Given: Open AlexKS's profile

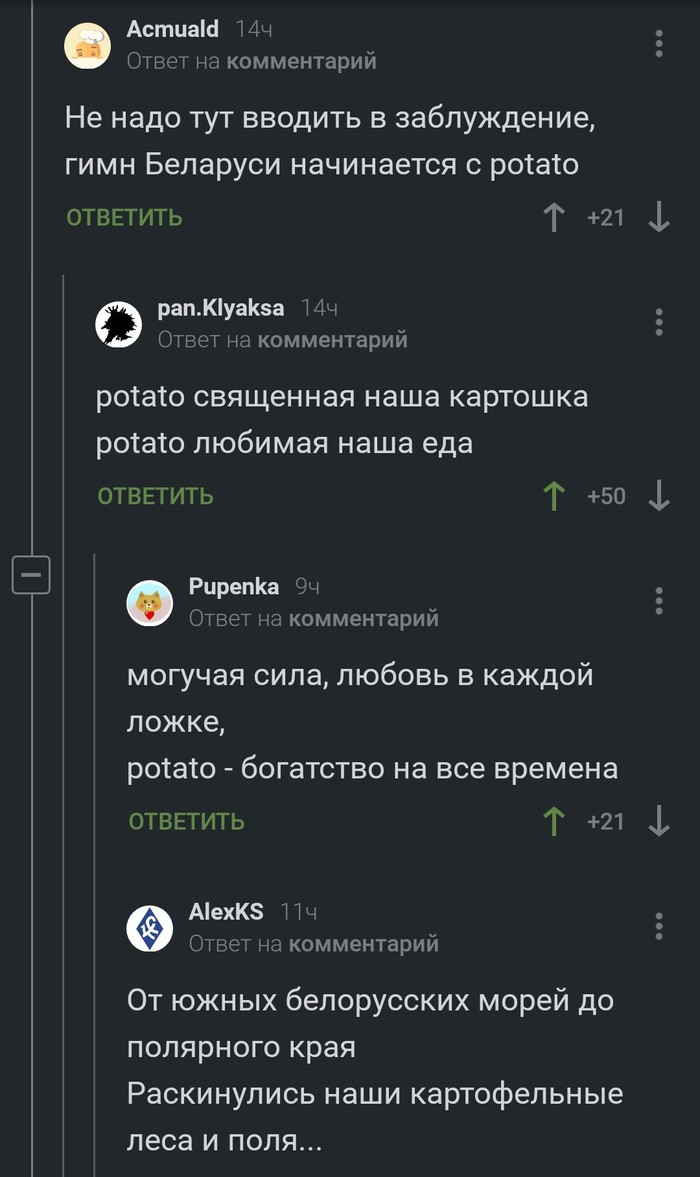Looking at the screenshot, I should click(226, 911).
